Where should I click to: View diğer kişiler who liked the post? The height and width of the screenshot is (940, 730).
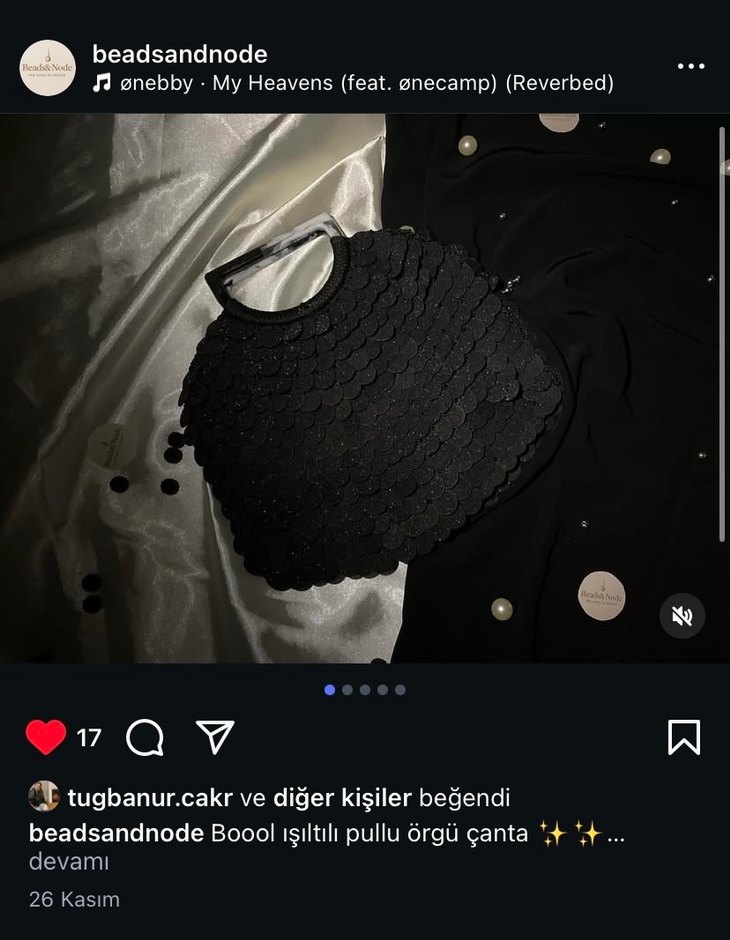click(x=342, y=797)
